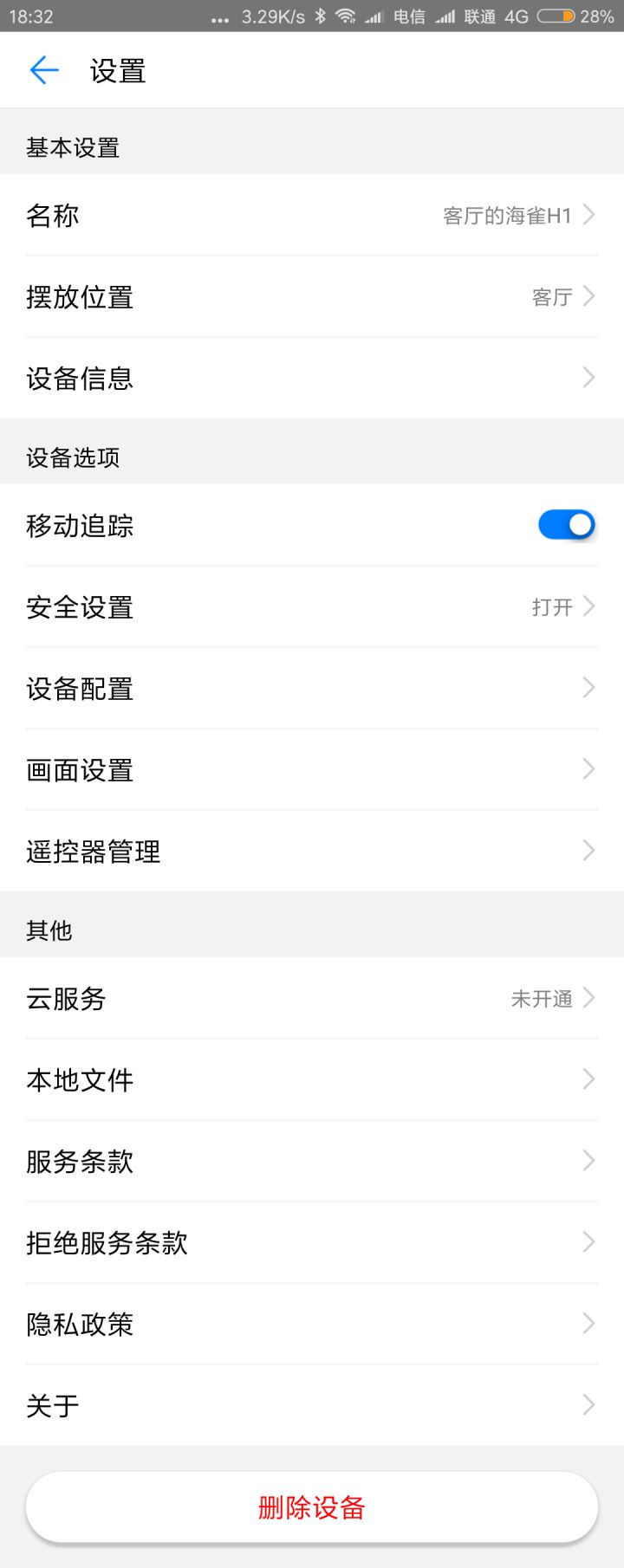The height and width of the screenshot is (1568, 624).
Task: Tap the 电信 signal strength icon
Action: pyautogui.click(x=372, y=16)
